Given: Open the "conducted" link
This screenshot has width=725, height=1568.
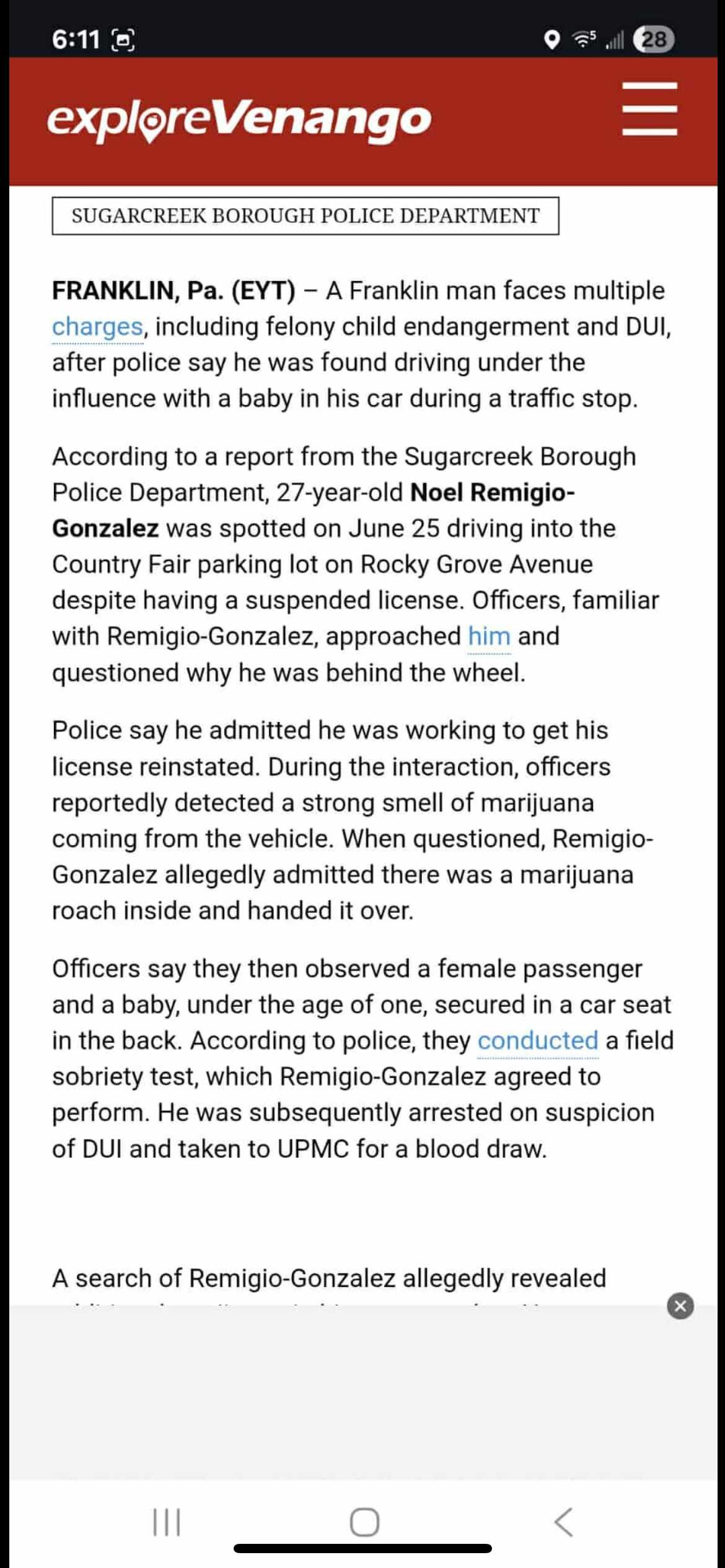Looking at the screenshot, I should [x=537, y=1040].
